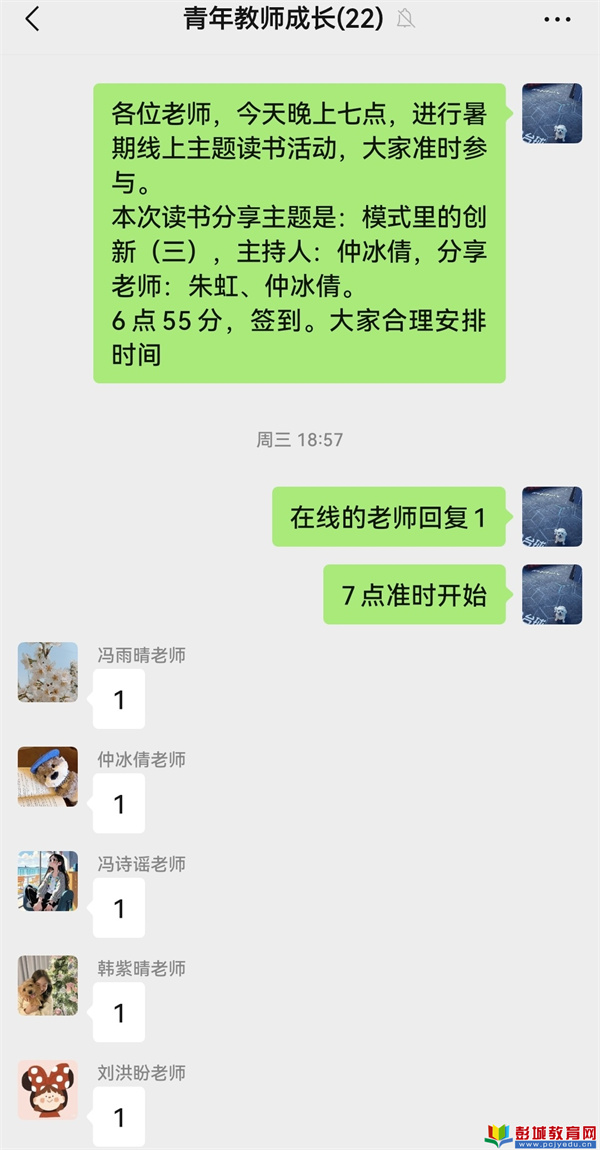Tap sender avatar beside 7点准时开始

click(552, 594)
